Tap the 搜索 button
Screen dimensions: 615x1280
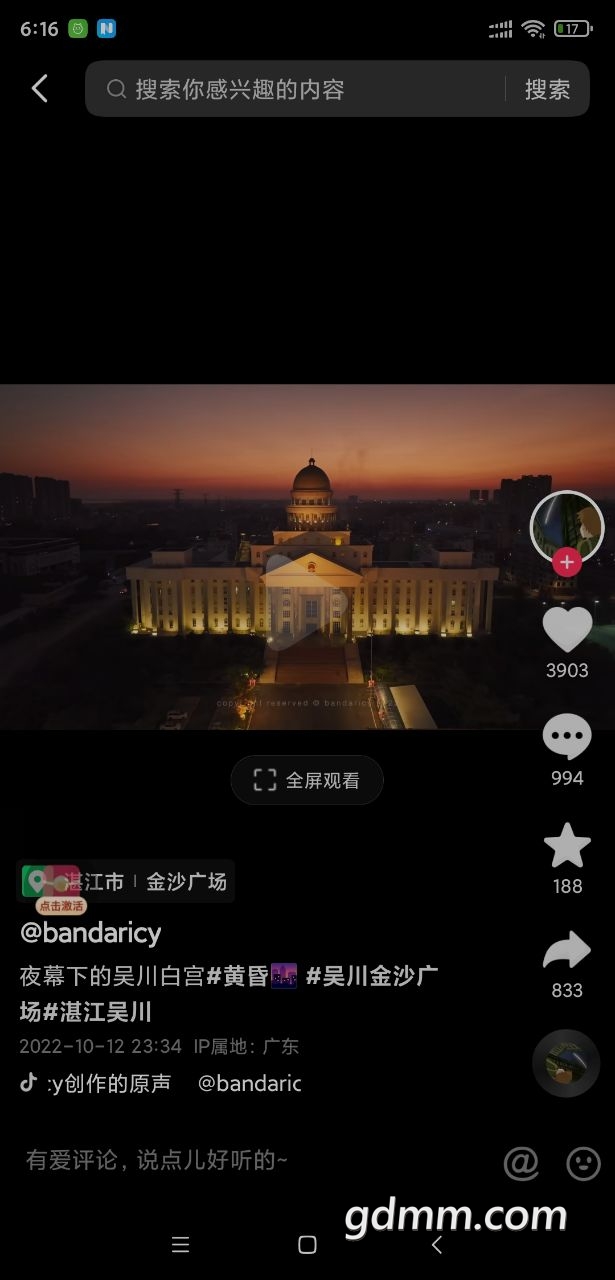click(547, 90)
